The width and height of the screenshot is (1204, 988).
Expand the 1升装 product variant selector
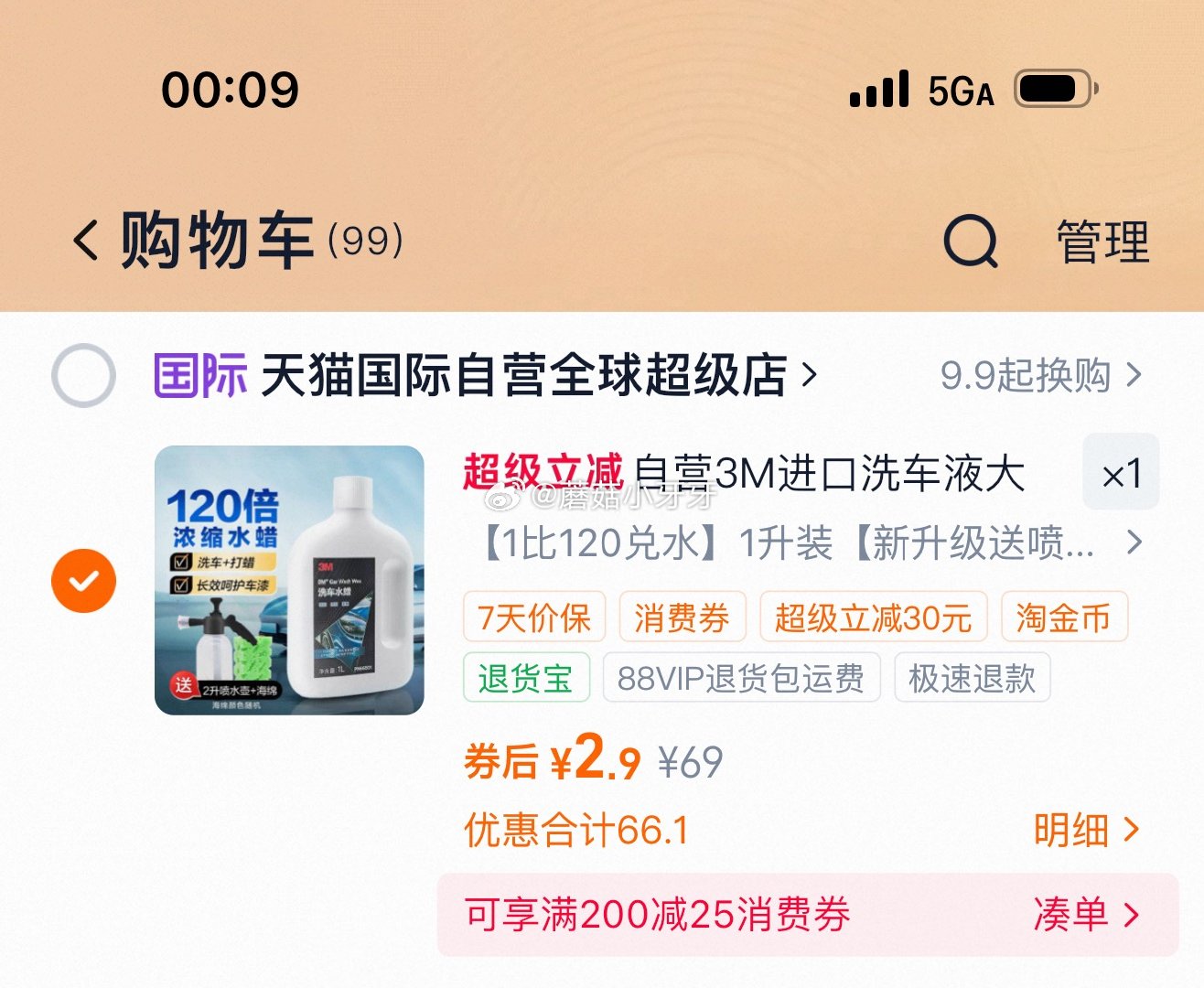[x=807, y=543]
